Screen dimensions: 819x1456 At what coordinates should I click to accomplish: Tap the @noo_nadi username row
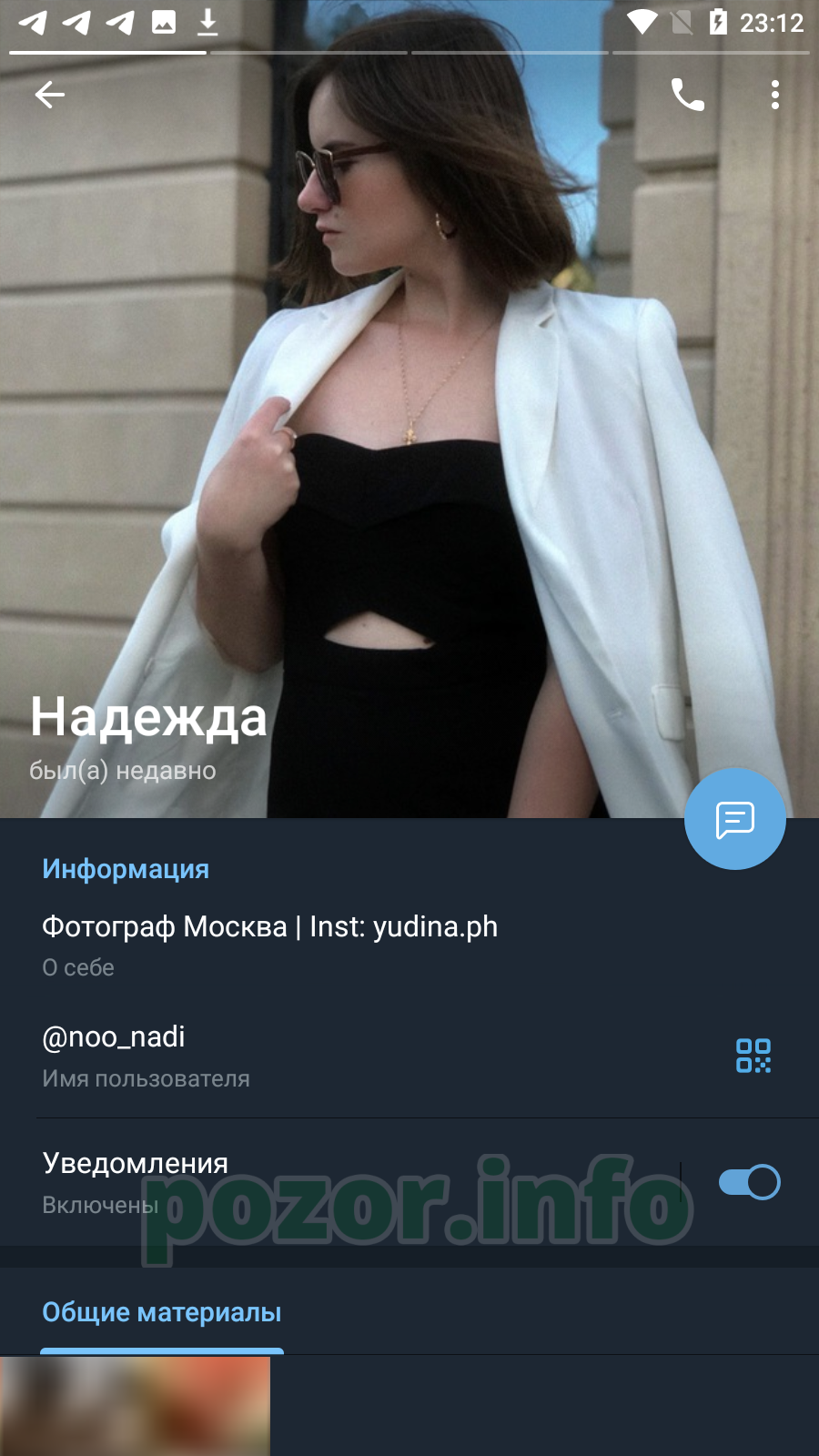coord(409,1057)
